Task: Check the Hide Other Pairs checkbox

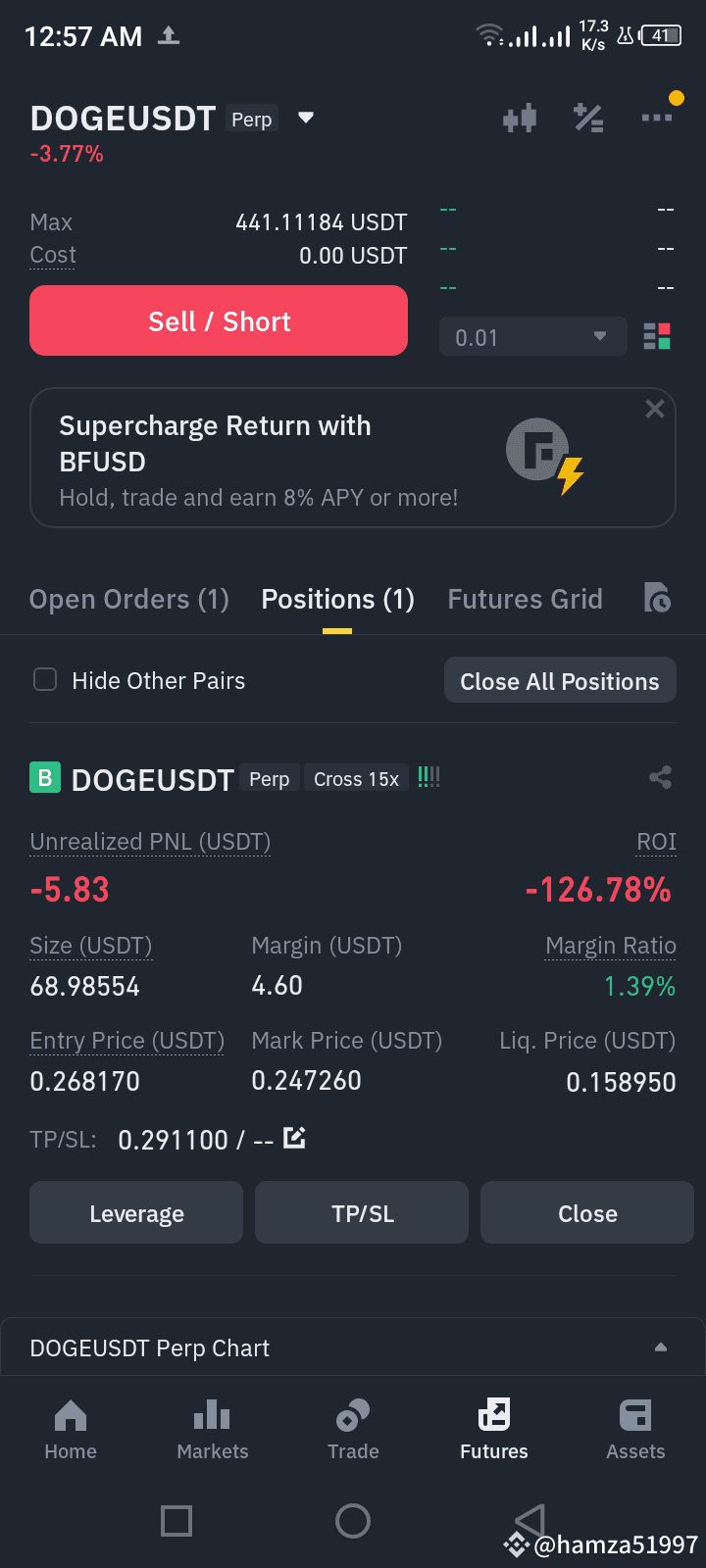Action: point(45,679)
